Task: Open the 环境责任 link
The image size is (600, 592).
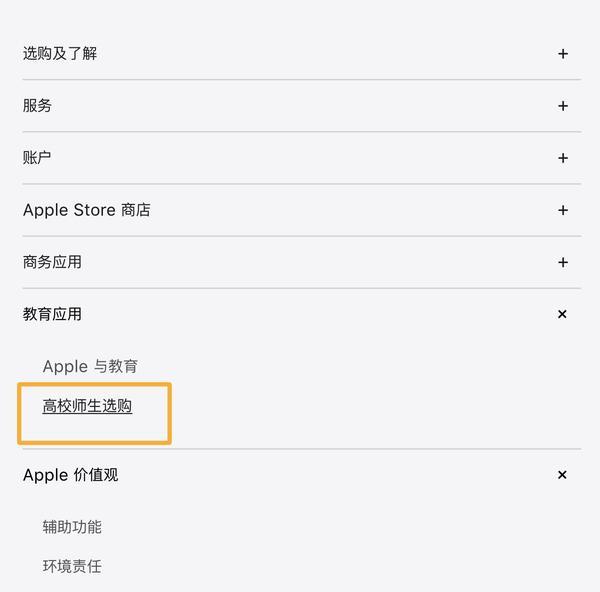Action: click(72, 566)
